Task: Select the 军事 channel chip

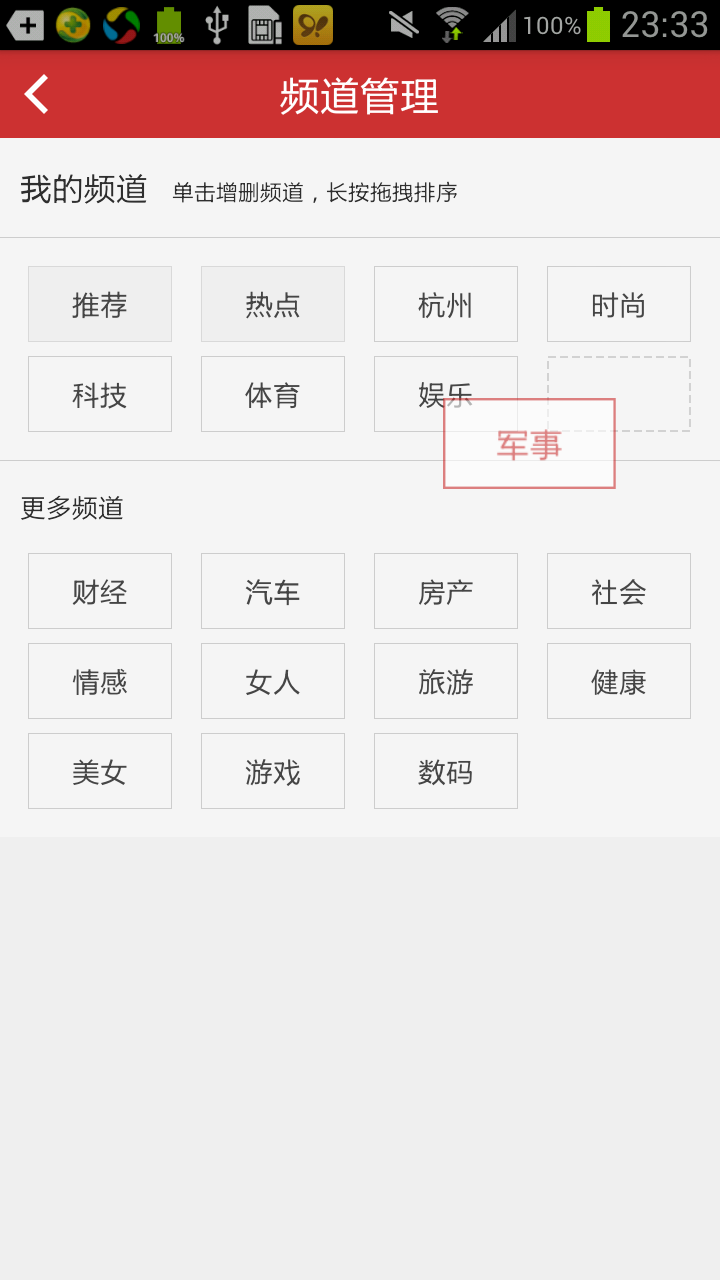Action: 529,444
